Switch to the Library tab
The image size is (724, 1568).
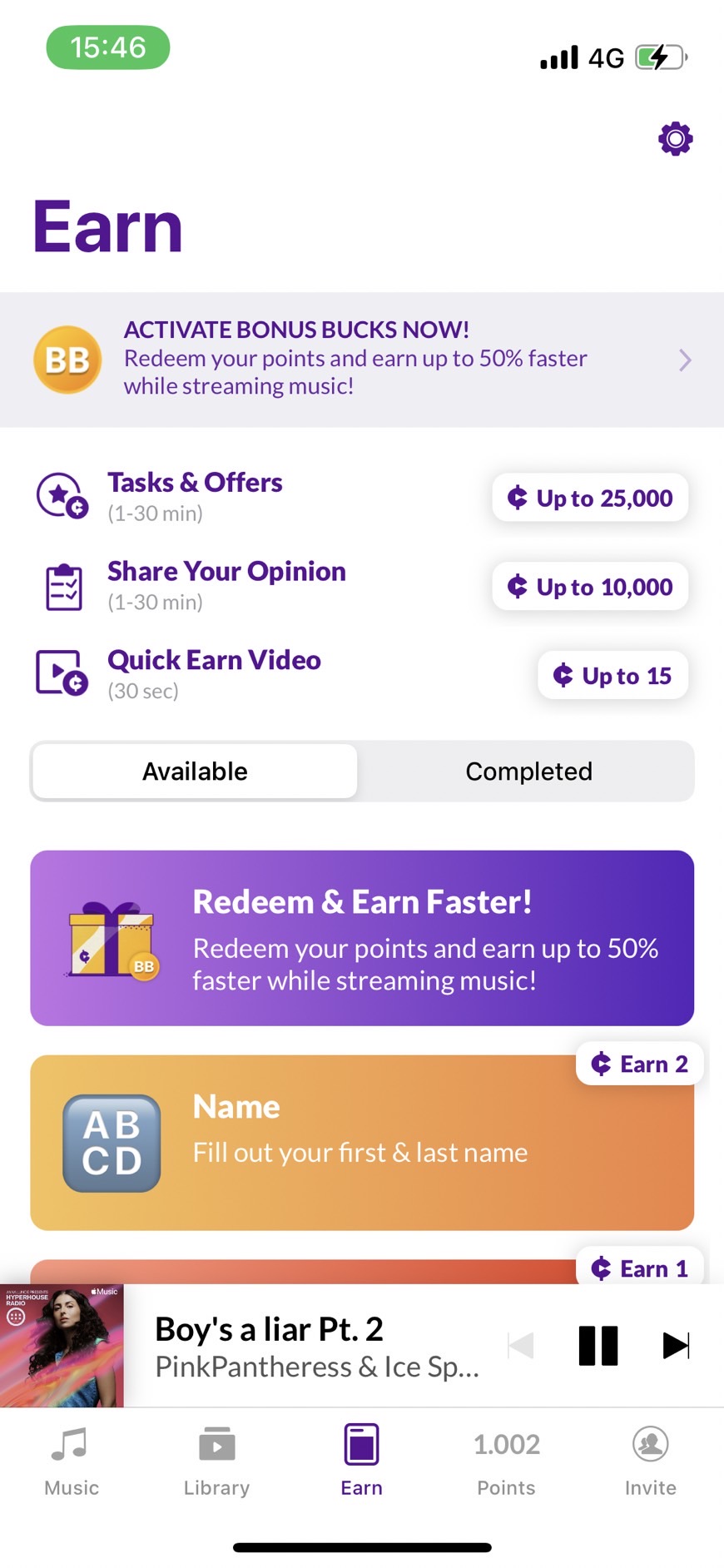[x=216, y=1460]
